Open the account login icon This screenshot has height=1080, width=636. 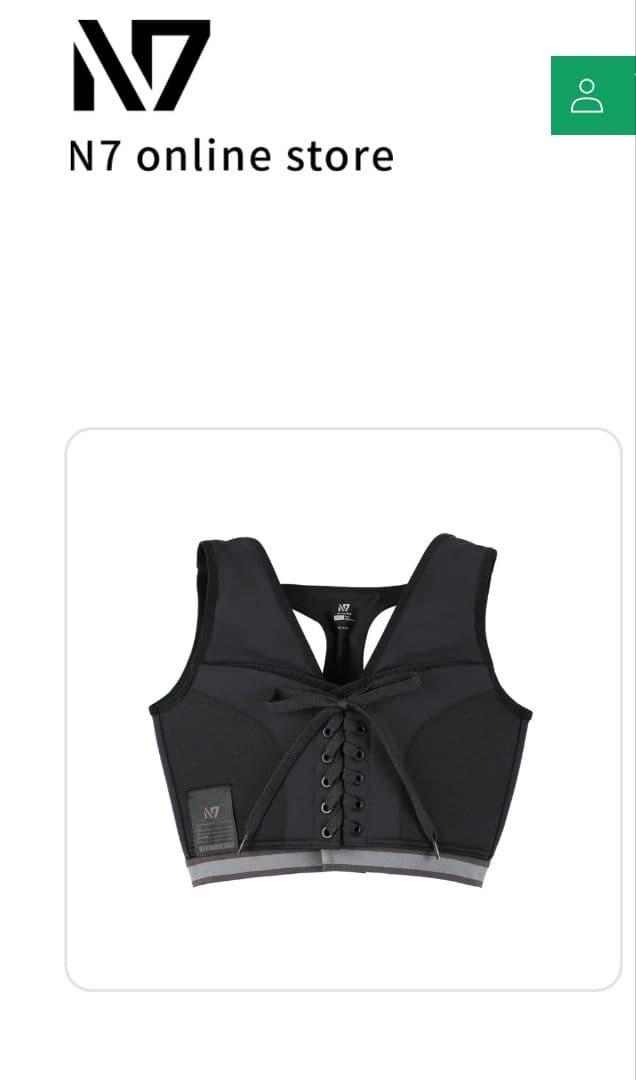pyautogui.click(x=589, y=96)
